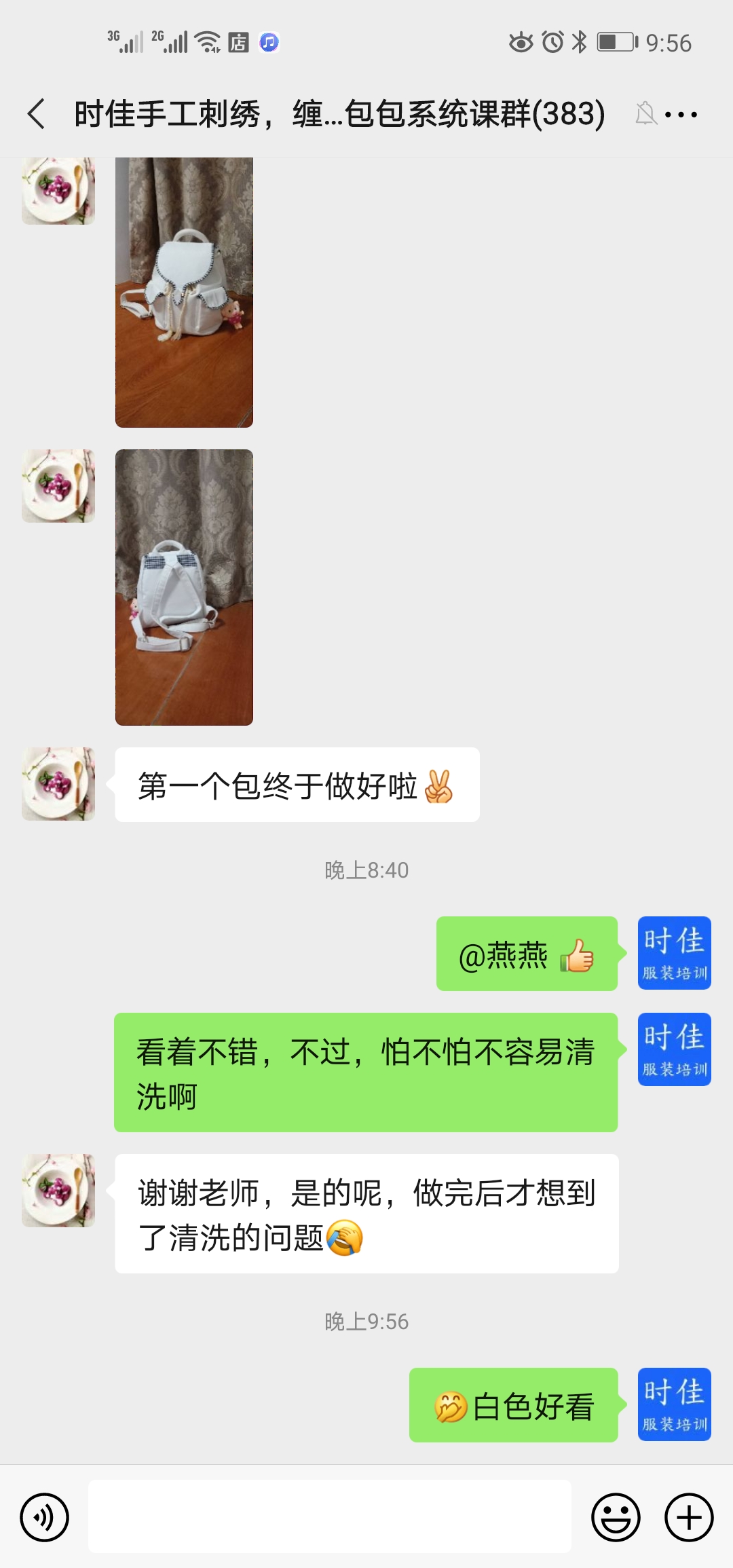Tap the message text input field
The width and height of the screenshot is (733, 1568).
pos(330,1516)
